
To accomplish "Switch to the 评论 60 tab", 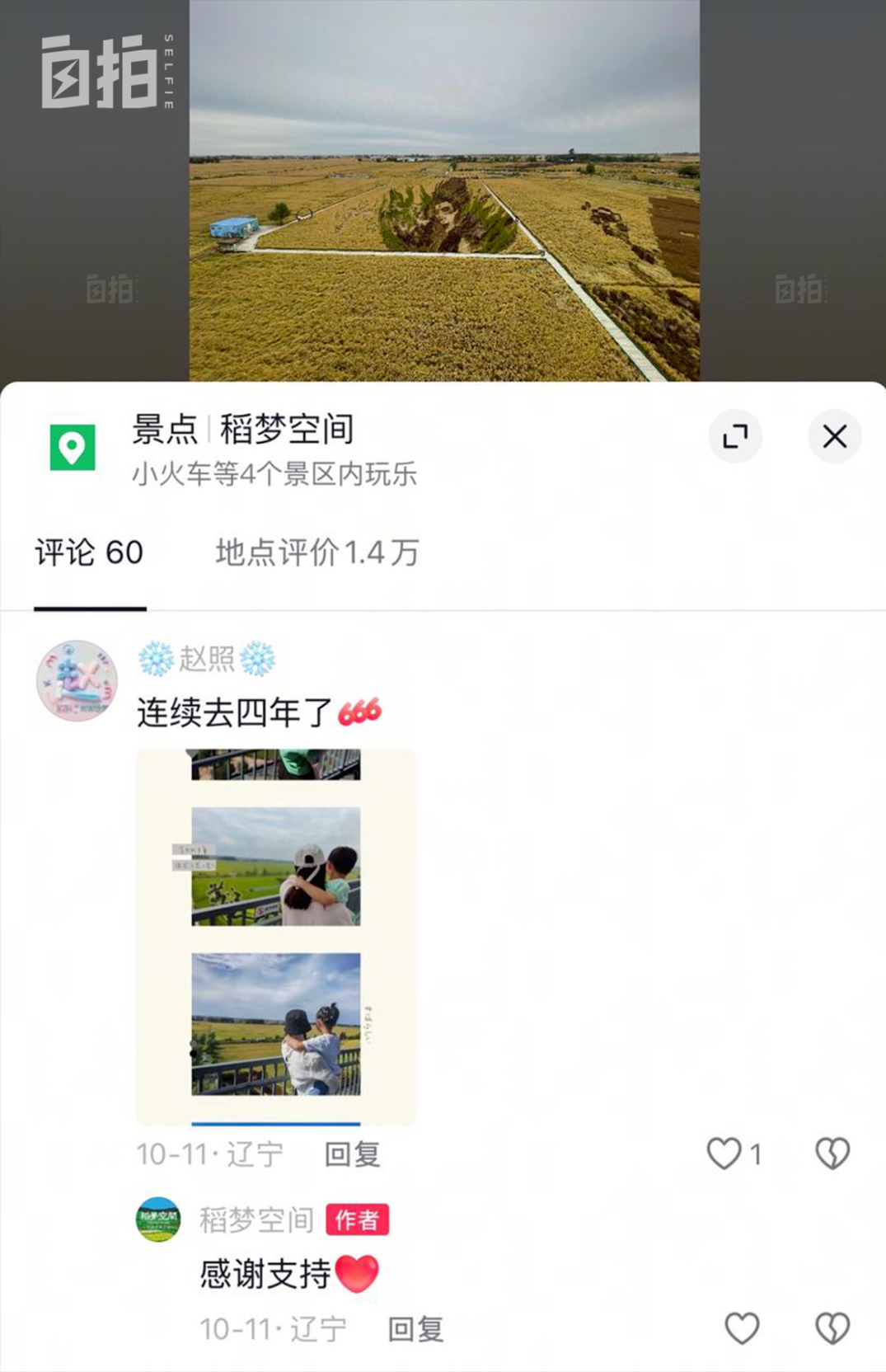I will [89, 552].
